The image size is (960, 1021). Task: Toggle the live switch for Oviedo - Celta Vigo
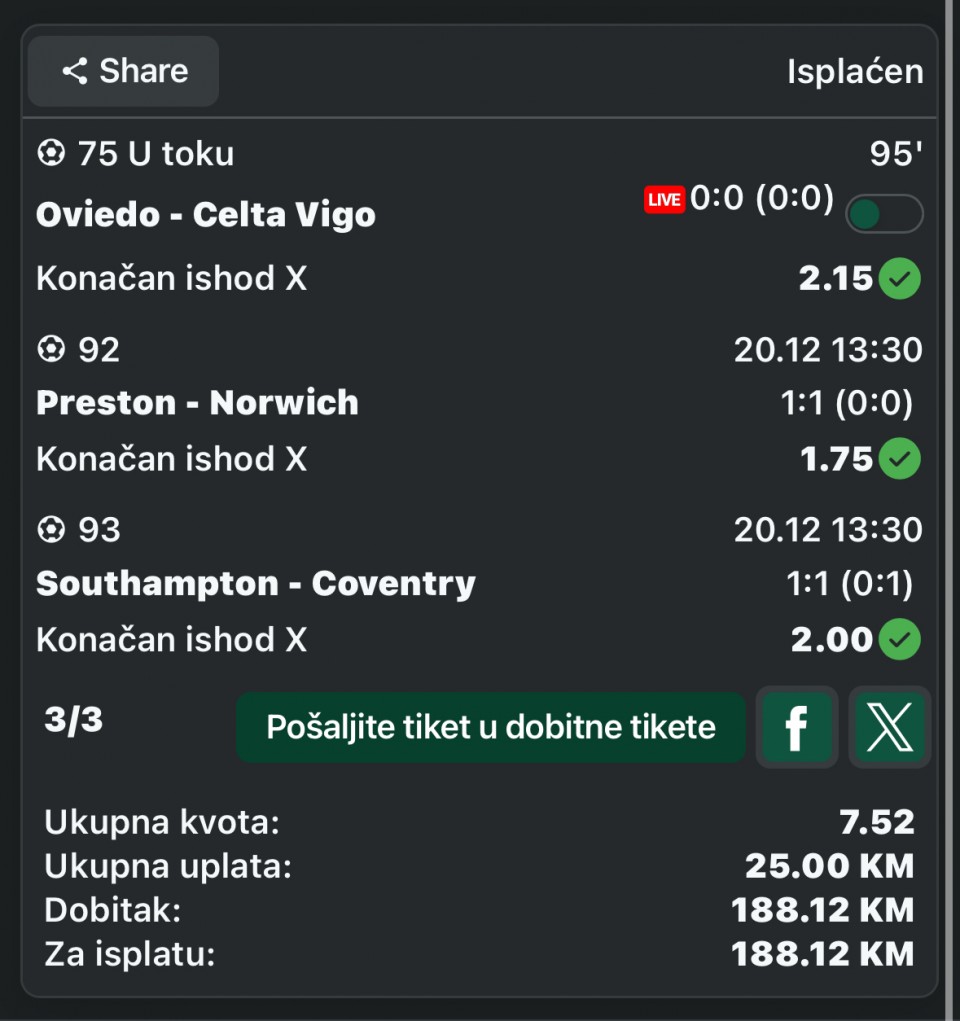click(x=884, y=213)
